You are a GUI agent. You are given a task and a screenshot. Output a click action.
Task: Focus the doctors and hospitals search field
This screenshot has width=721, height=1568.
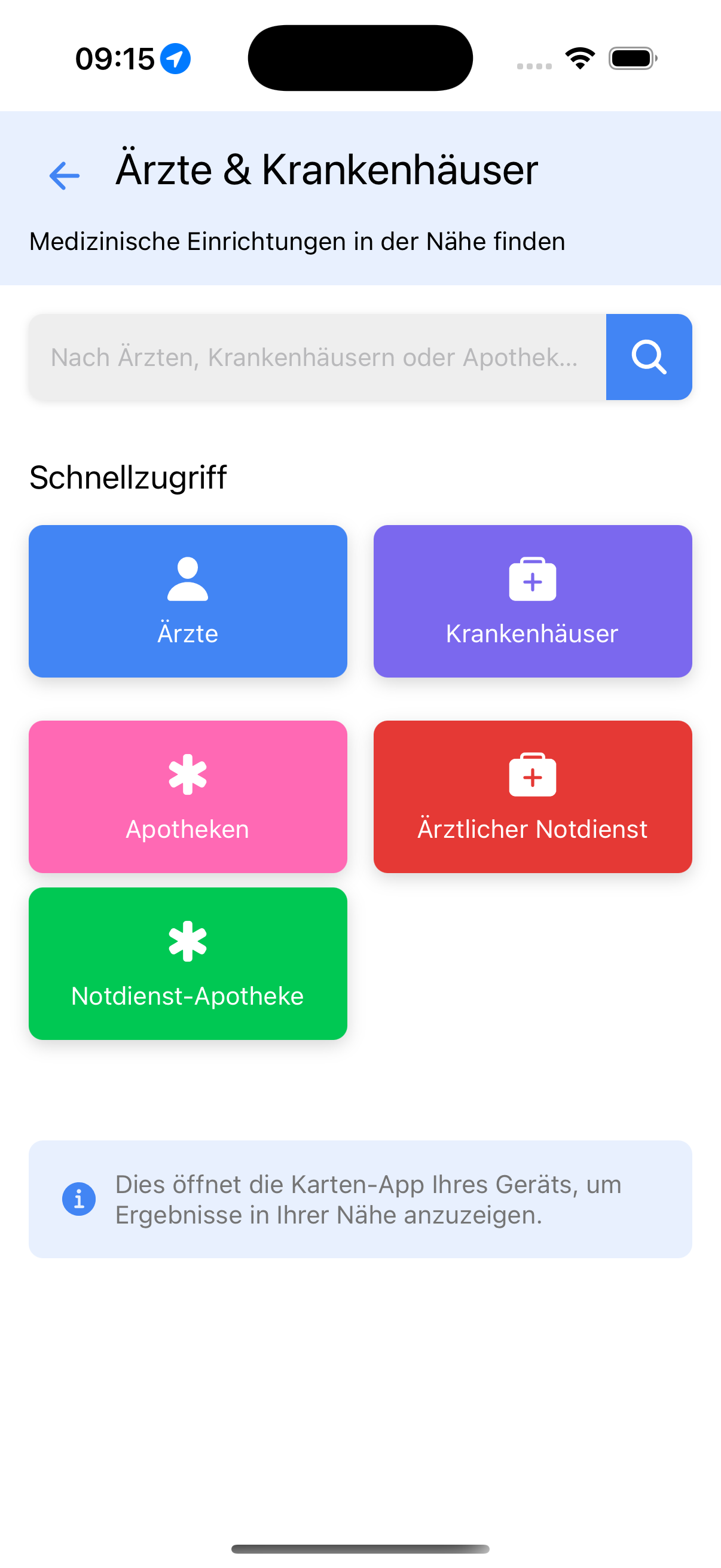pos(316,357)
